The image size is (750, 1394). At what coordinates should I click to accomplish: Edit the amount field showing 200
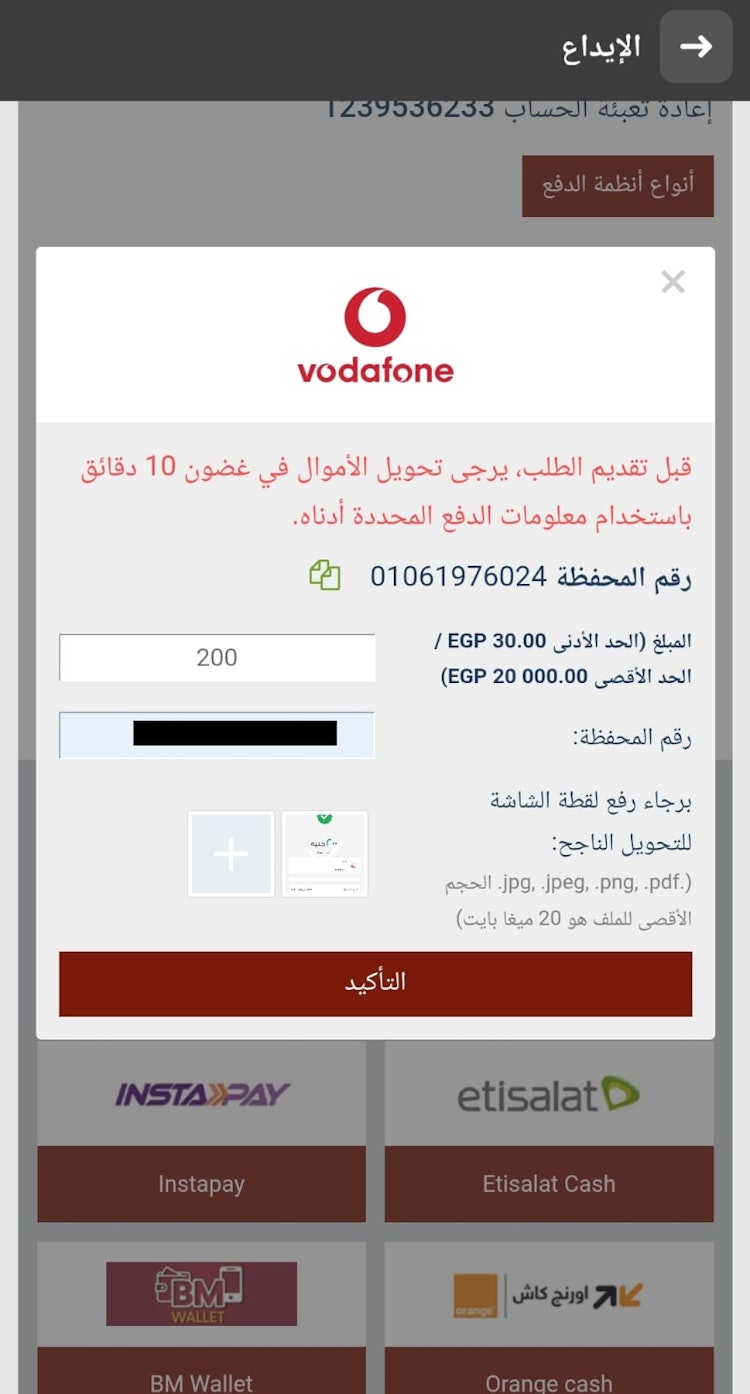pyautogui.click(x=217, y=657)
